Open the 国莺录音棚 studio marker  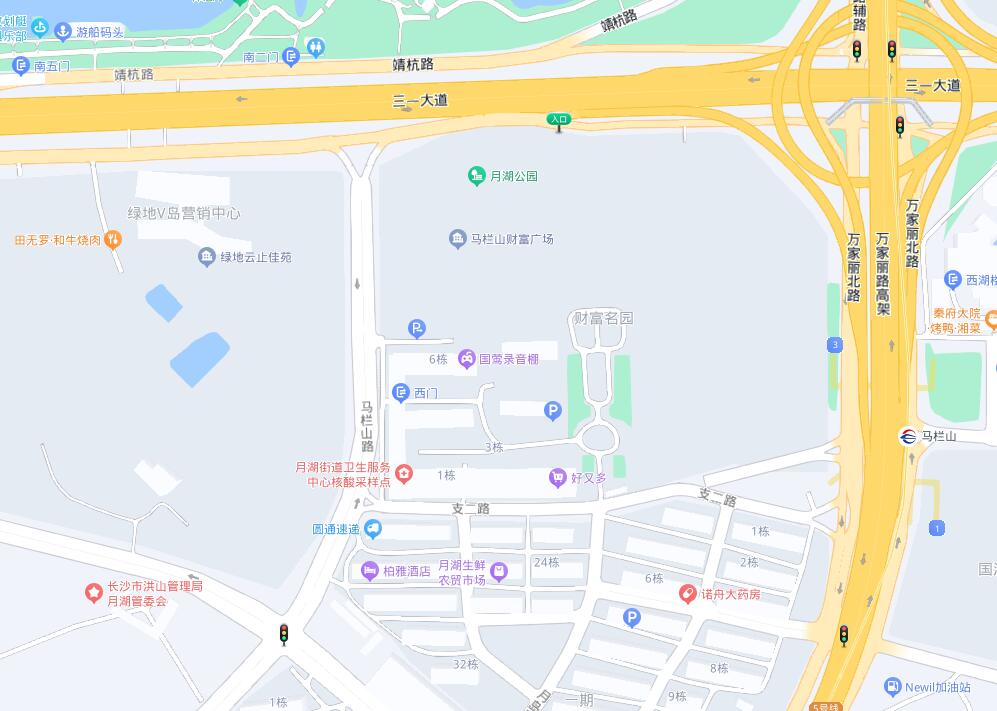point(466,359)
